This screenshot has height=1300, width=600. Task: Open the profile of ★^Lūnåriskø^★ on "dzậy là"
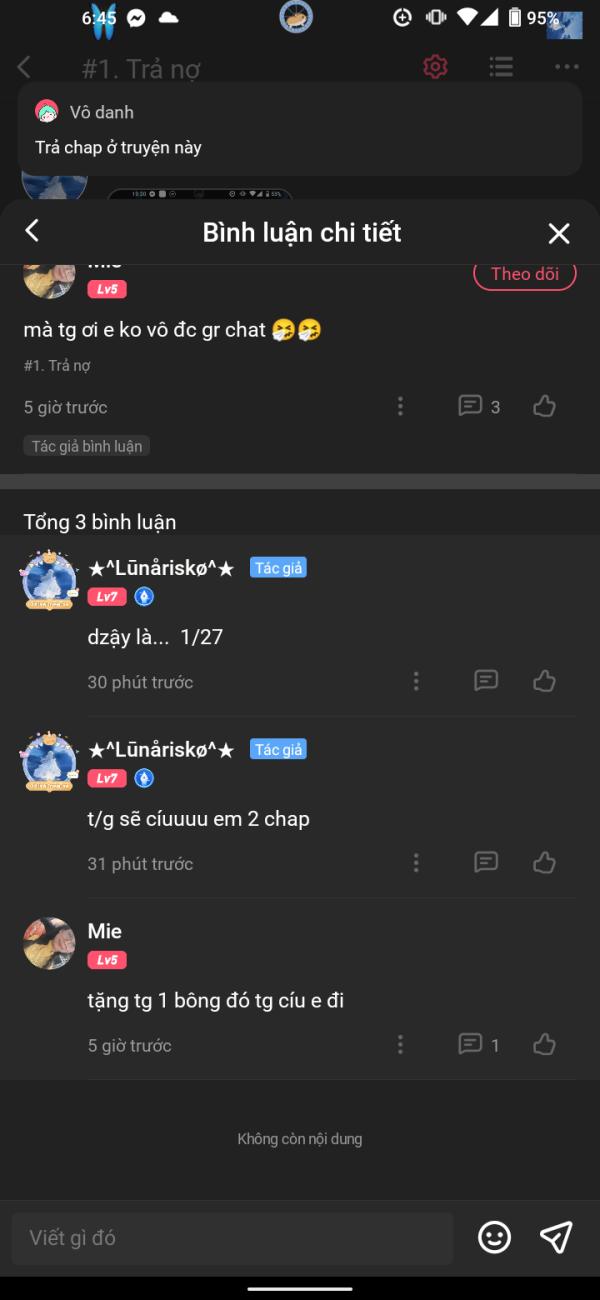pos(49,580)
